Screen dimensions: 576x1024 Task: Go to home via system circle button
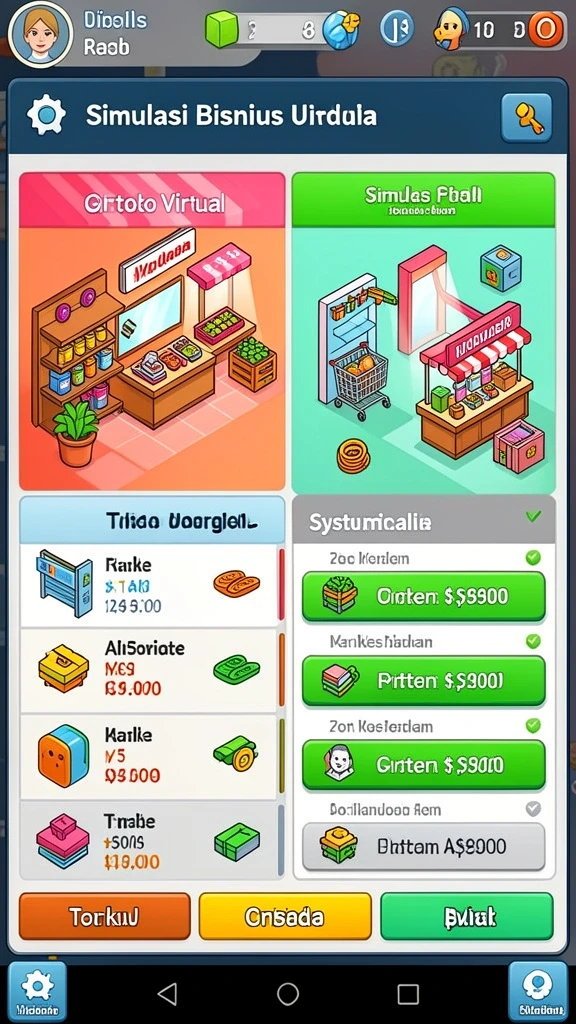tap(288, 994)
